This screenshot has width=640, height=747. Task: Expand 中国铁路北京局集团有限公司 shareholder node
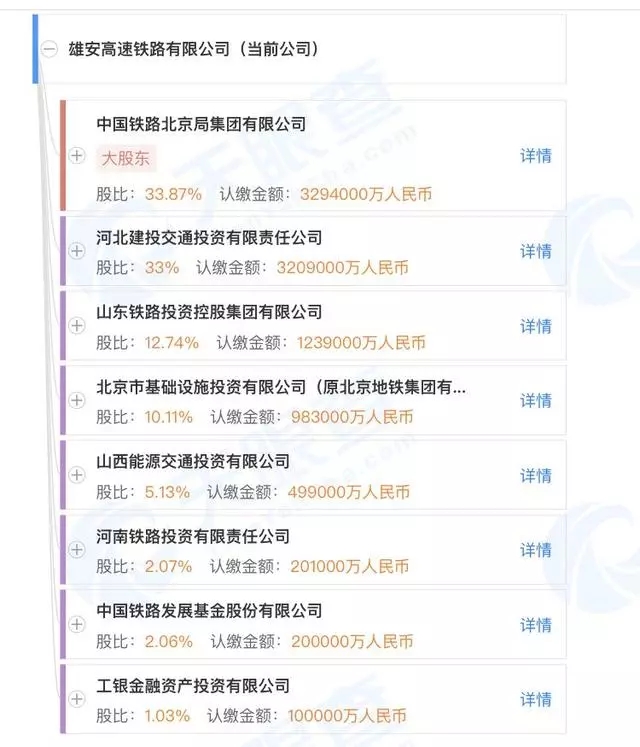[77, 156]
